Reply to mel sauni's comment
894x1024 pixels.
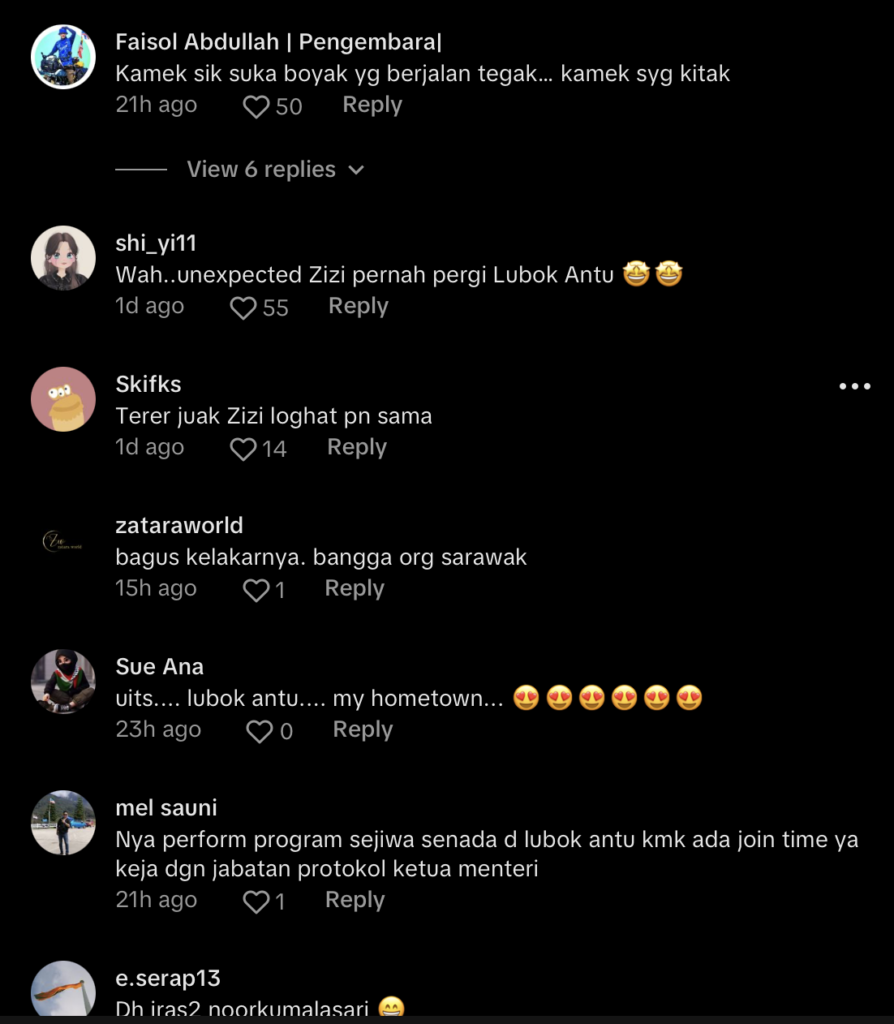point(354,900)
